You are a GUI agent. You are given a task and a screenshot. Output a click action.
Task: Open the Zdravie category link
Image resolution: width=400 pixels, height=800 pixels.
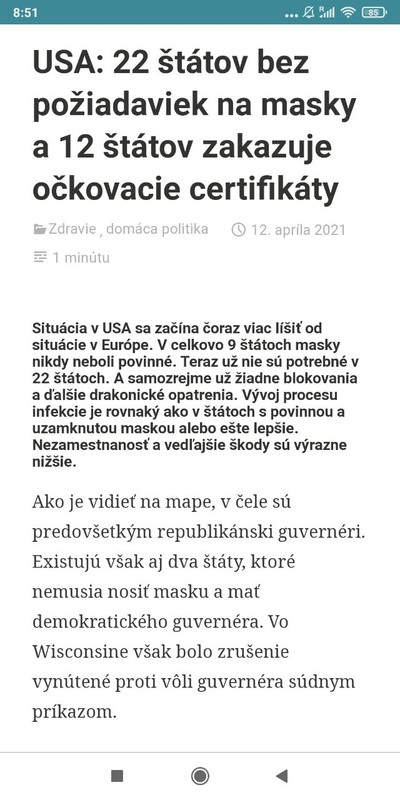point(72,229)
